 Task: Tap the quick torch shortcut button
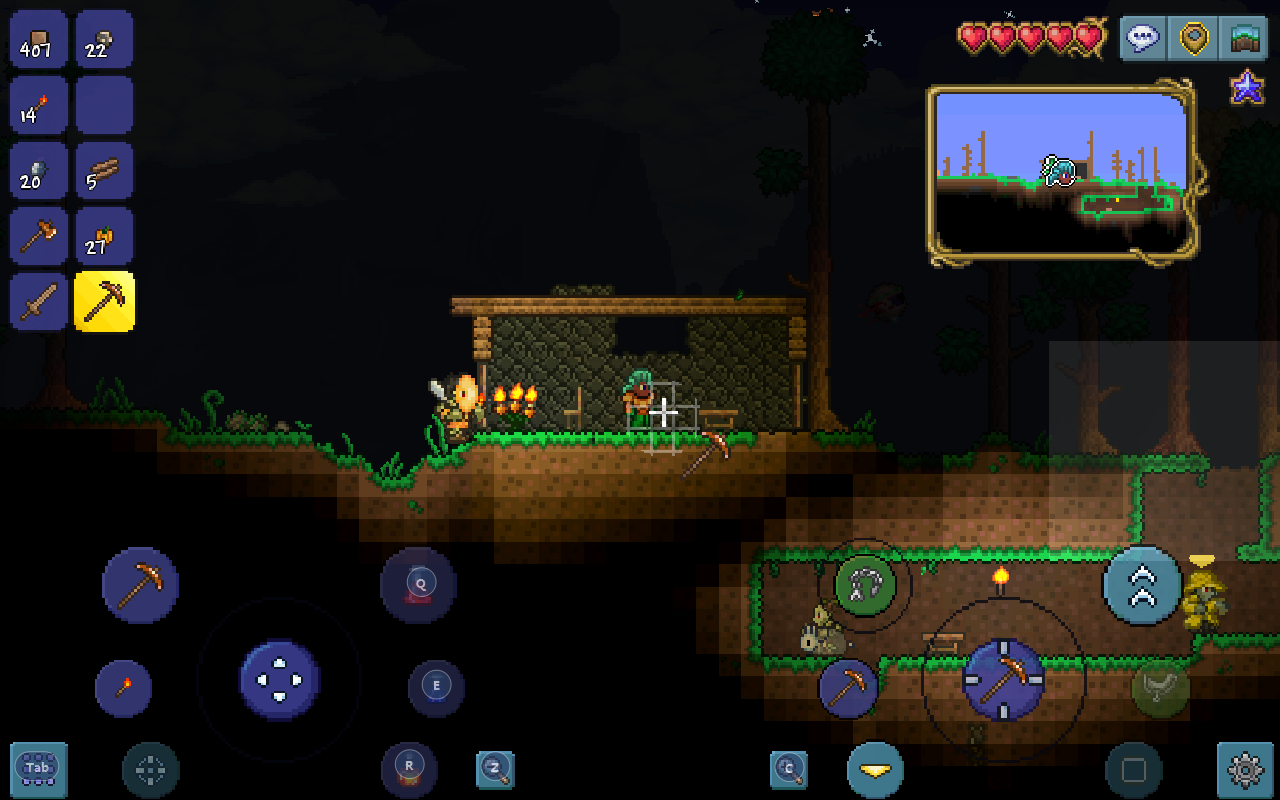tap(124, 688)
